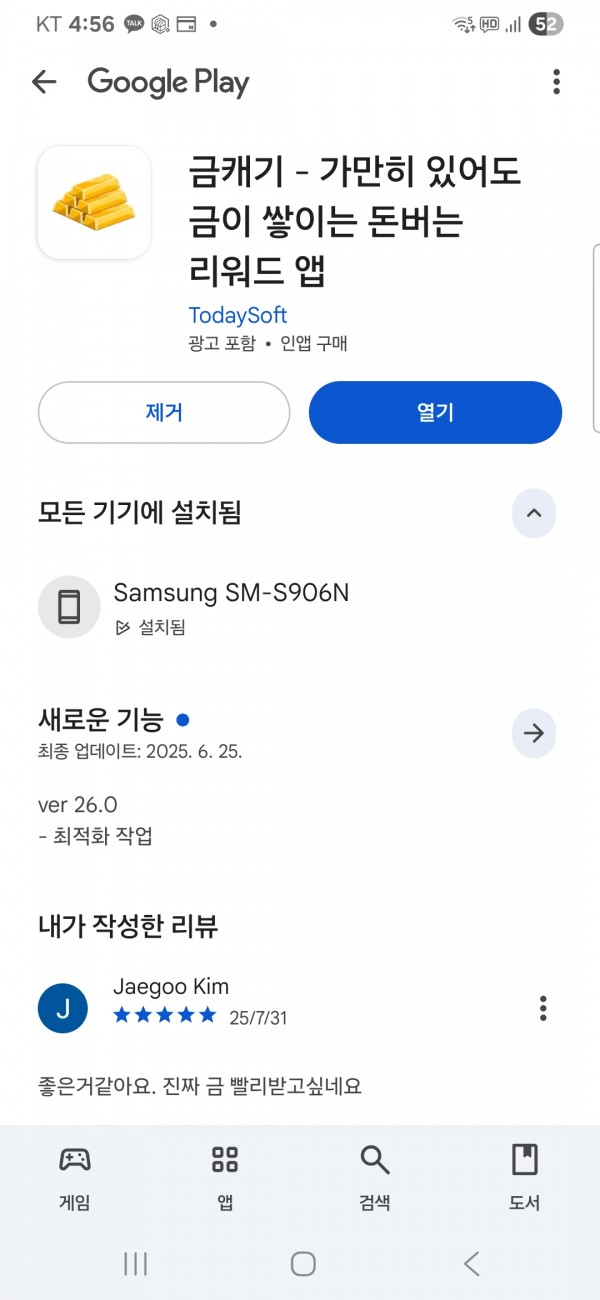Open the TodaySoft developer link
Screen dimensions: 600x1300
[x=237, y=315]
